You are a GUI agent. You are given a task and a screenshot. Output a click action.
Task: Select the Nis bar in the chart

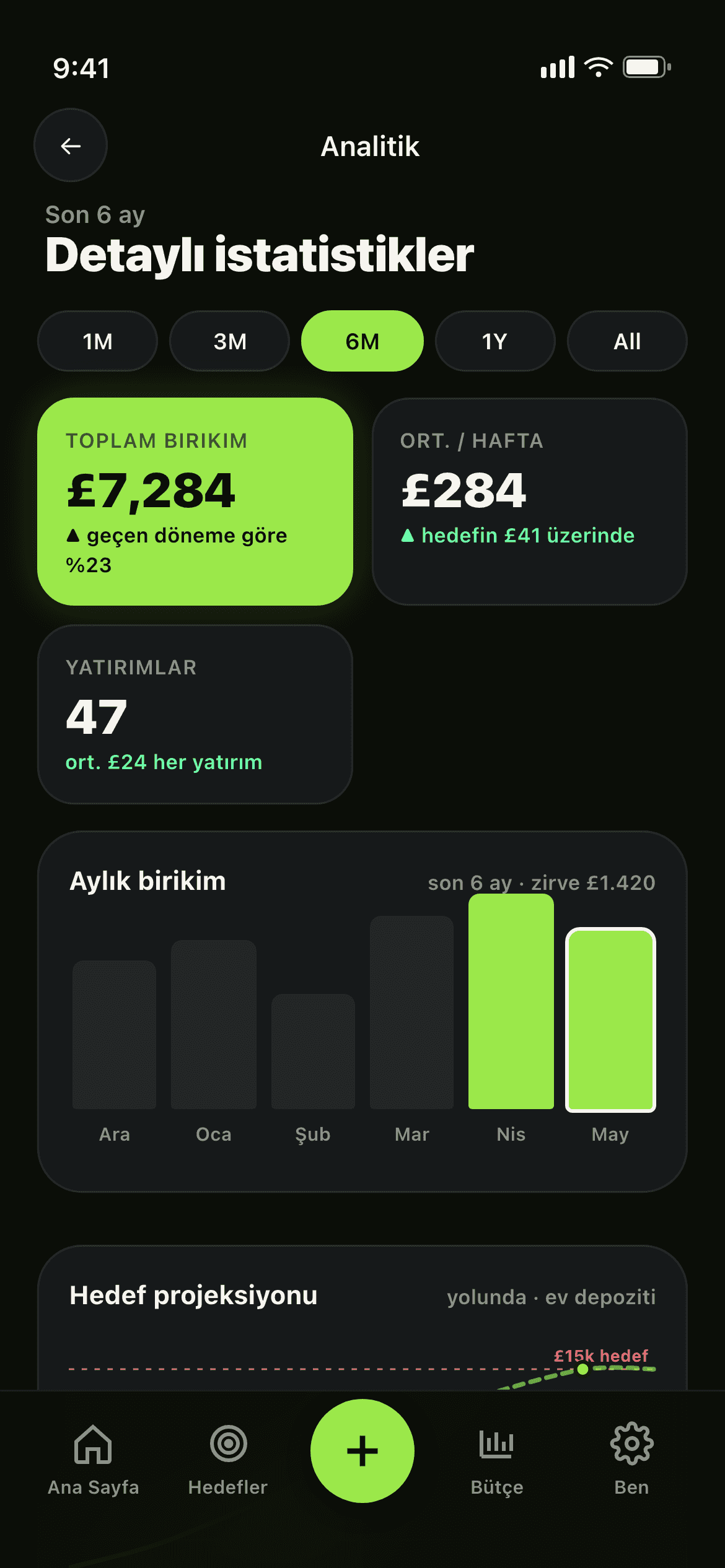click(x=511, y=1001)
